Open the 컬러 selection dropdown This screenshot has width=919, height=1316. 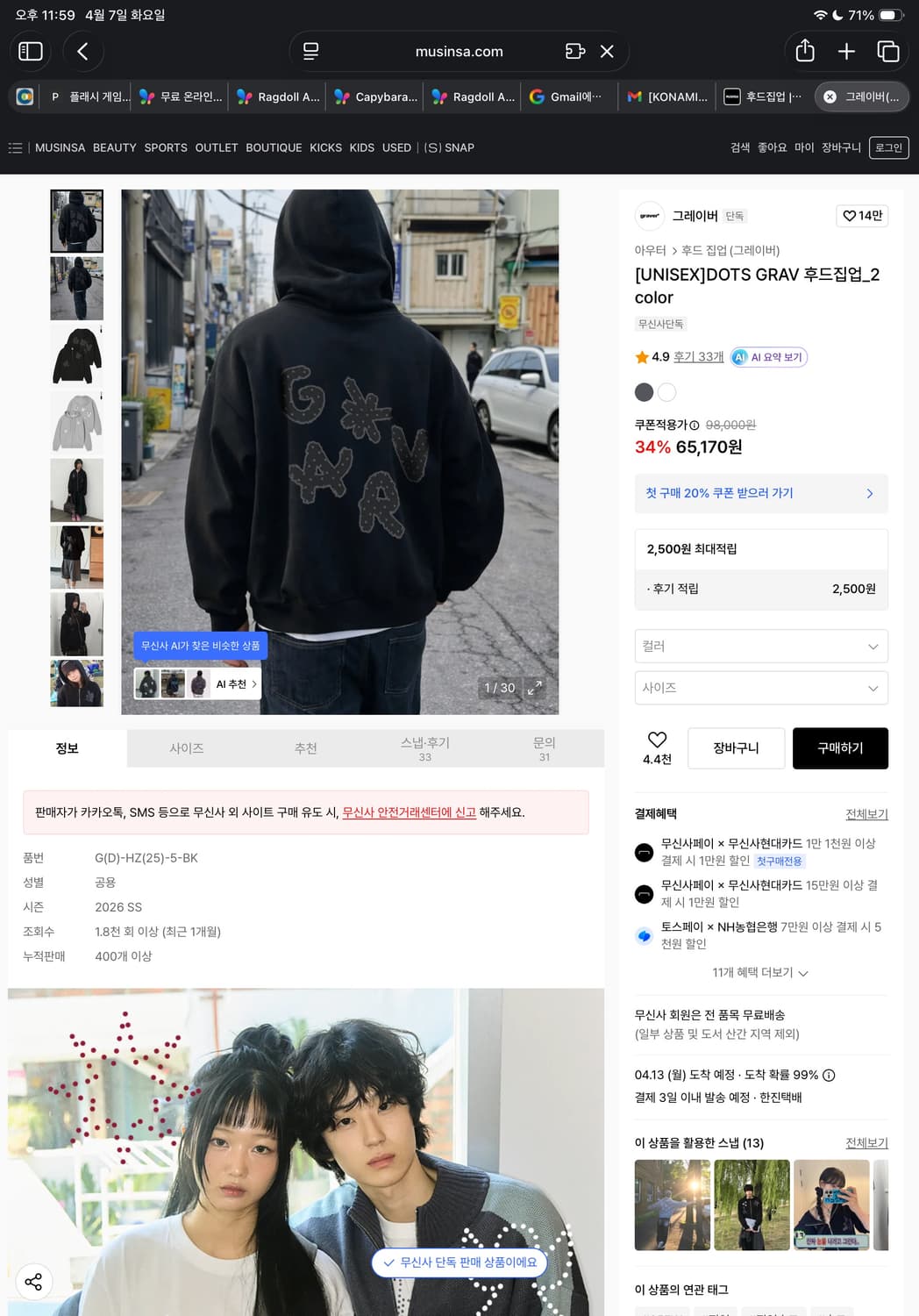point(760,646)
